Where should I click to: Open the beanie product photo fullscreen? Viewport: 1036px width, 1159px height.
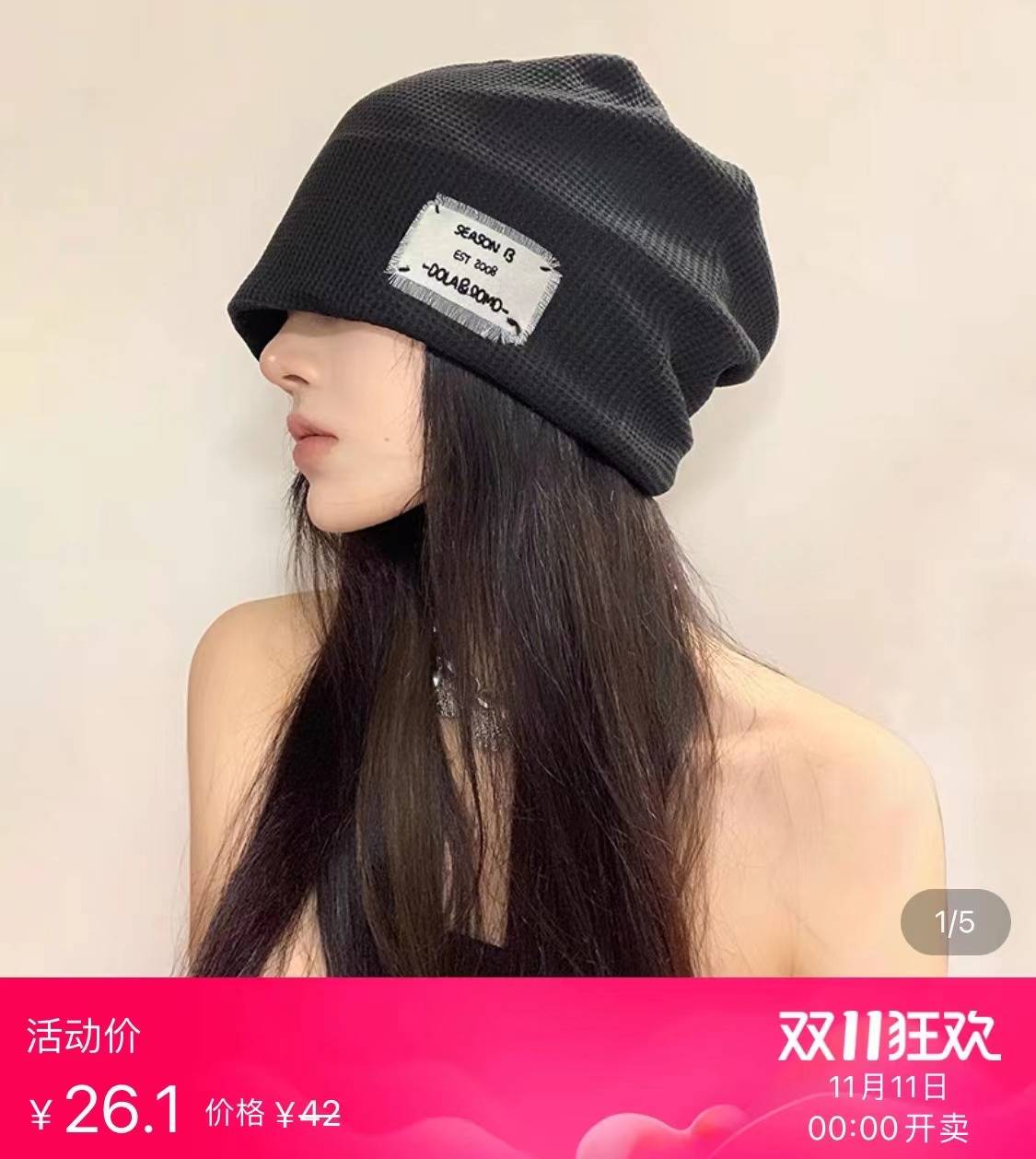point(518,488)
